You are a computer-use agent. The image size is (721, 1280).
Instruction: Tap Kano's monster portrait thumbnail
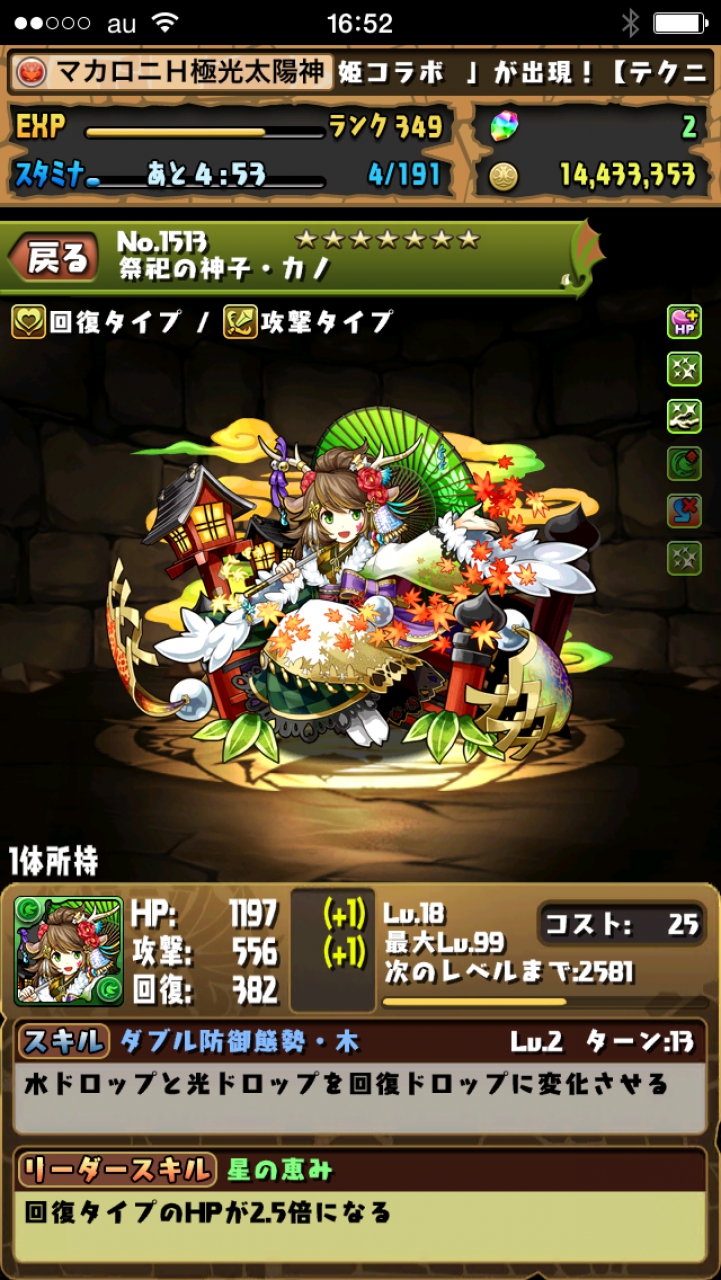pyautogui.click(x=69, y=951)
